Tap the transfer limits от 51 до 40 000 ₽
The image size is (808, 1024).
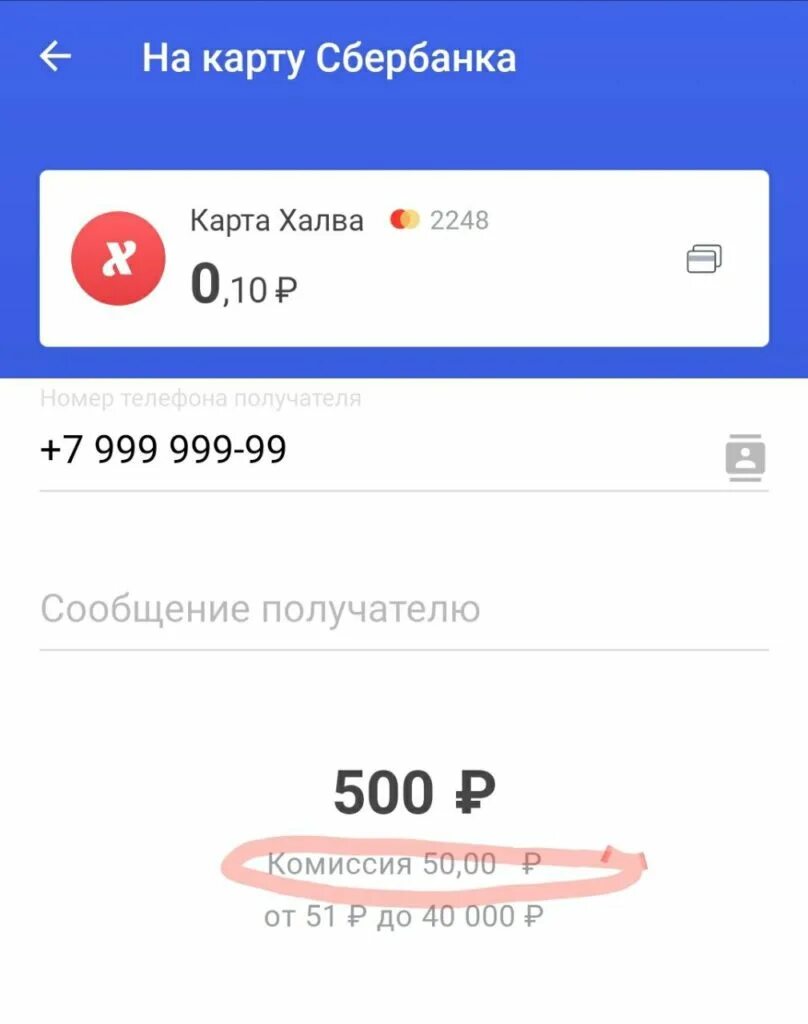click(x=403, y=911)
